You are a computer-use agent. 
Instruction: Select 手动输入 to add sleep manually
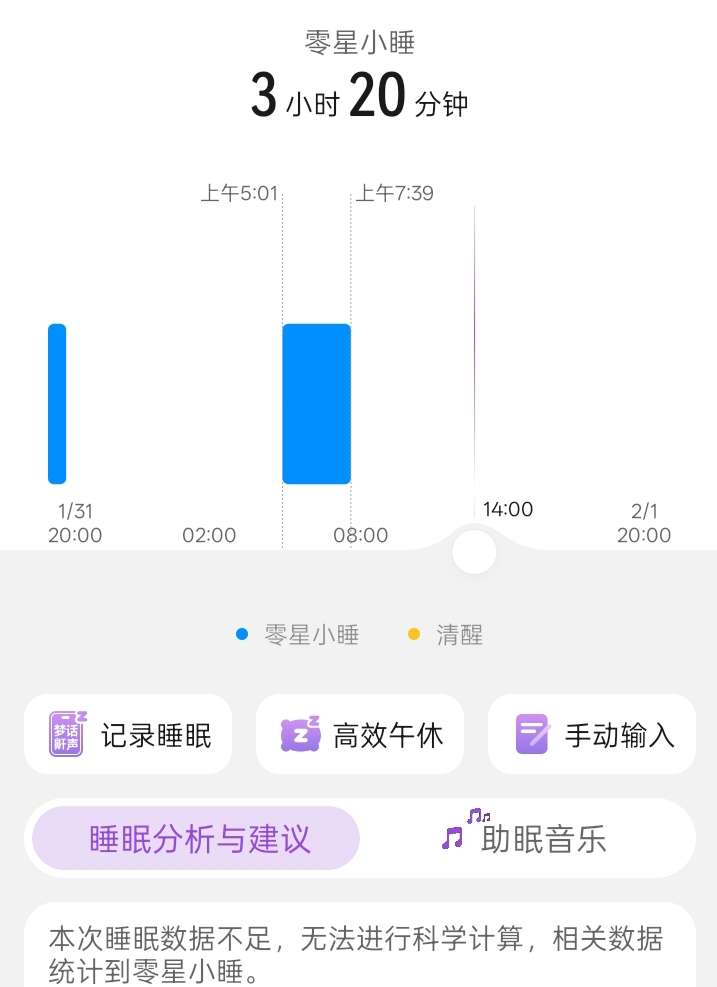592,734
